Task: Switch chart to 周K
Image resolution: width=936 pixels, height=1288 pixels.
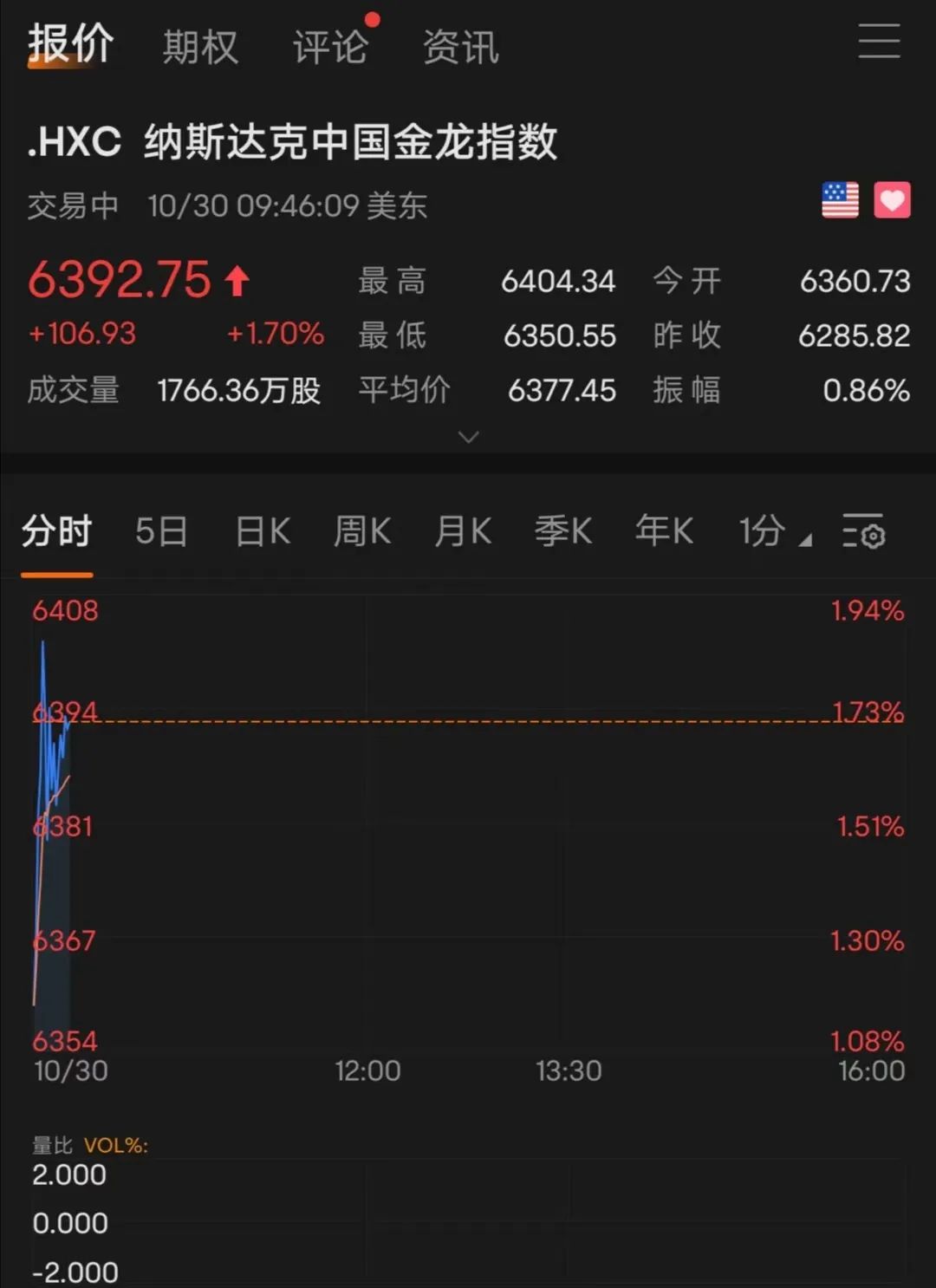Action: [x=362, y=530]
